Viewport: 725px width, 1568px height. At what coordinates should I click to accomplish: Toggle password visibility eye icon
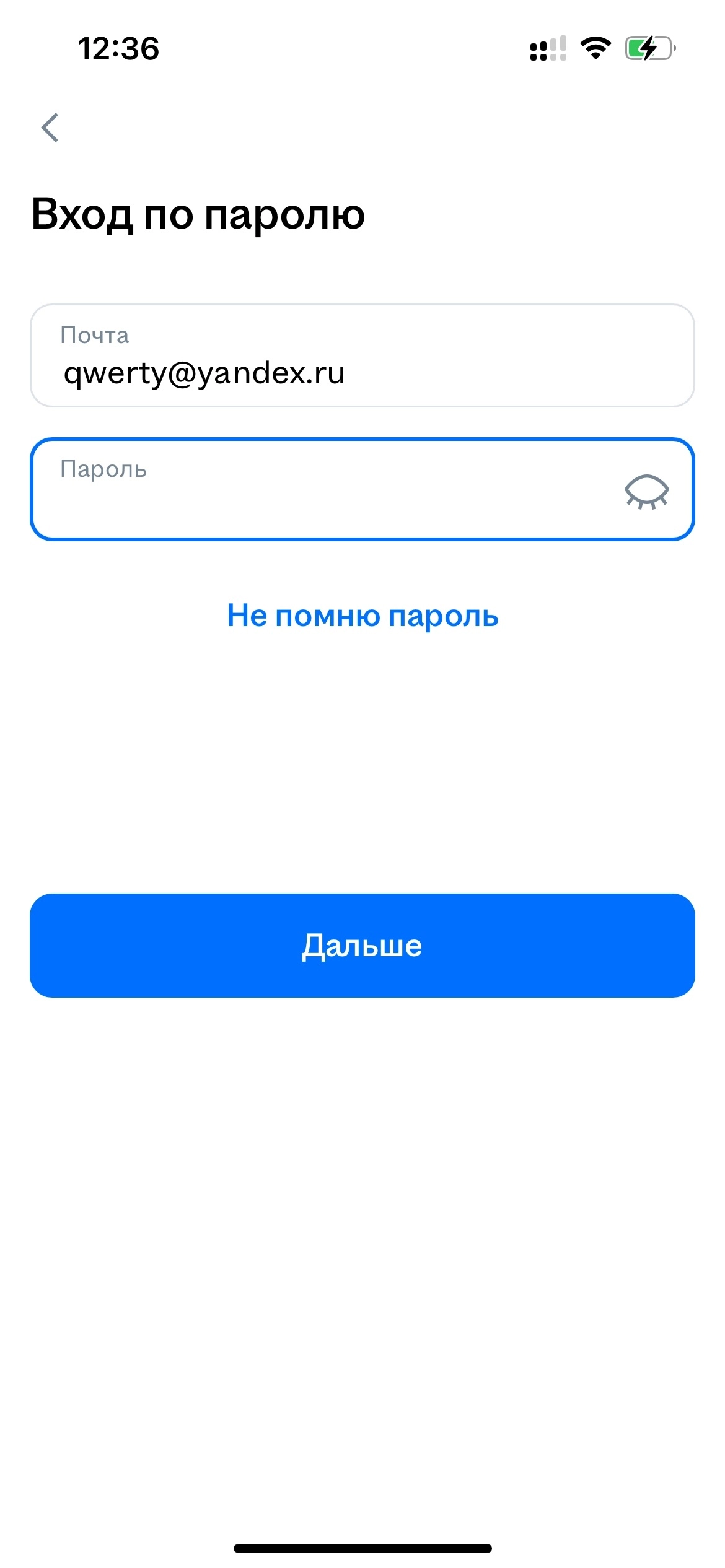coord(646,492)
